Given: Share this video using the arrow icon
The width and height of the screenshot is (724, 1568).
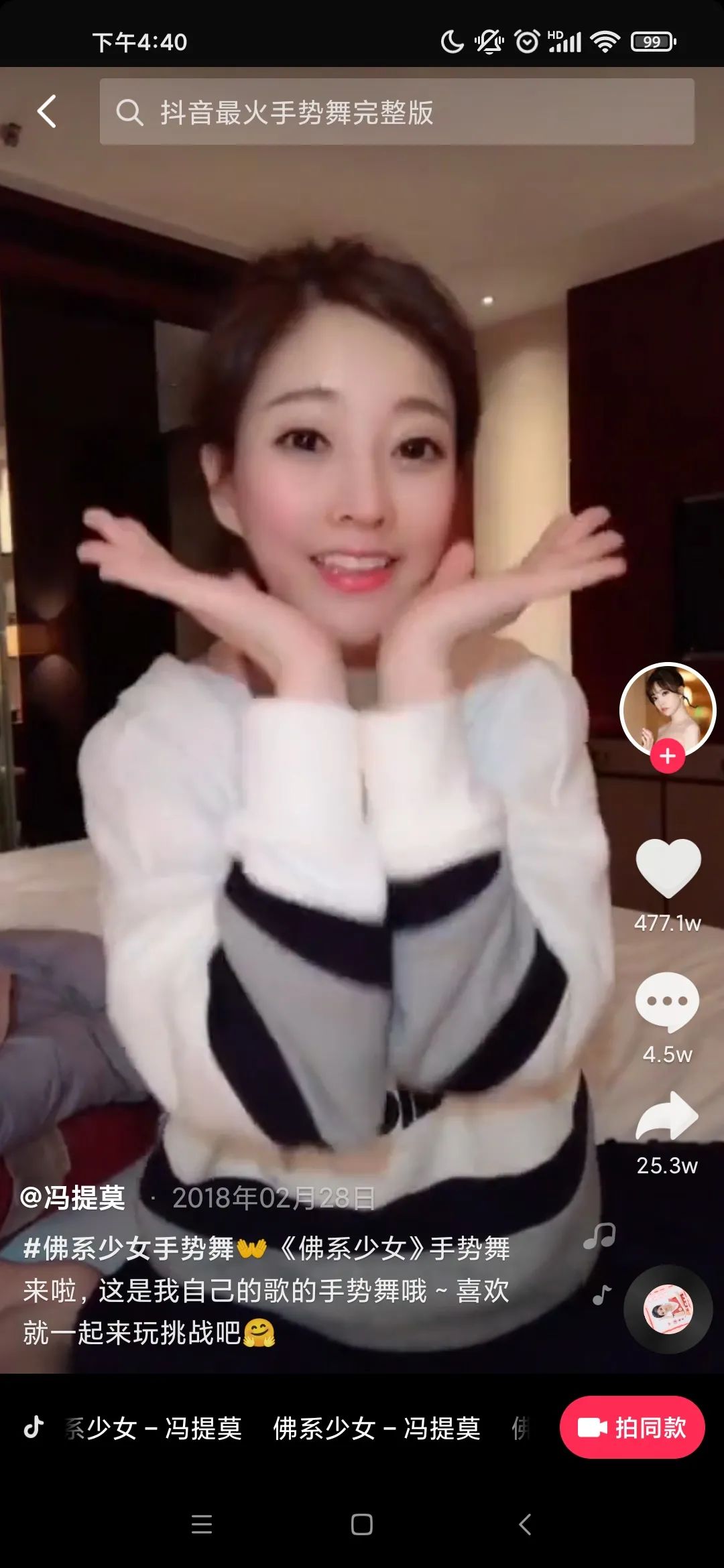Looking at the screenshot, I should tap(667, 1117).
